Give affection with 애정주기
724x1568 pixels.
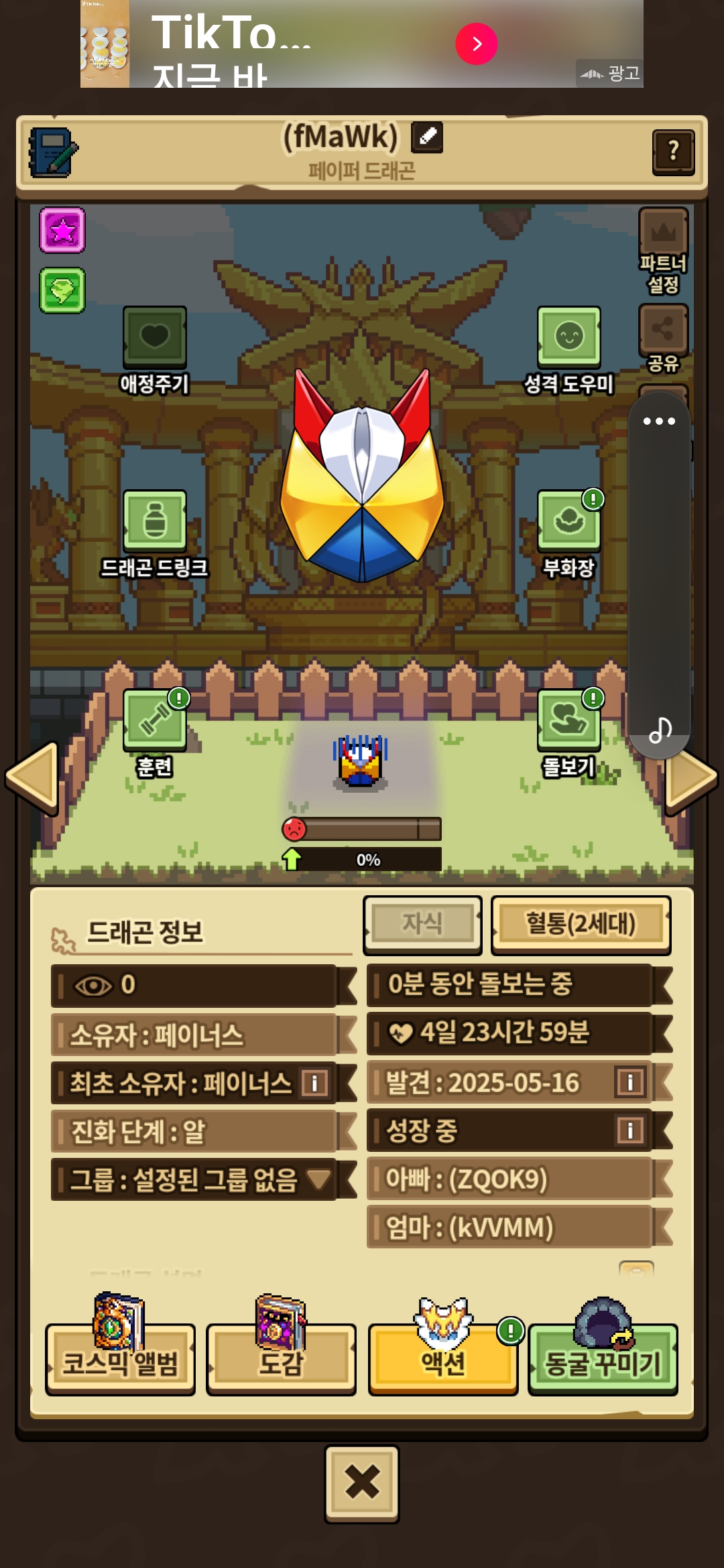(154, 337)
